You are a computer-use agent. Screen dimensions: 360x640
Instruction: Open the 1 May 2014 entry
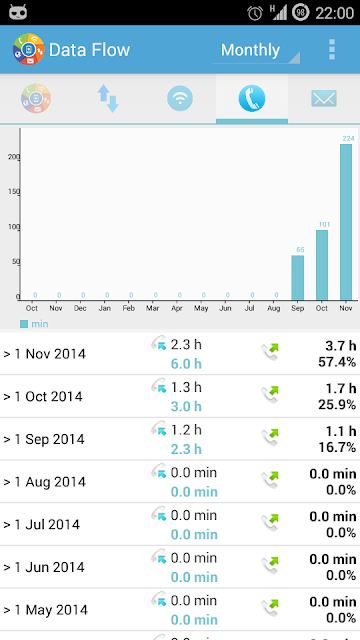(180, 610)
